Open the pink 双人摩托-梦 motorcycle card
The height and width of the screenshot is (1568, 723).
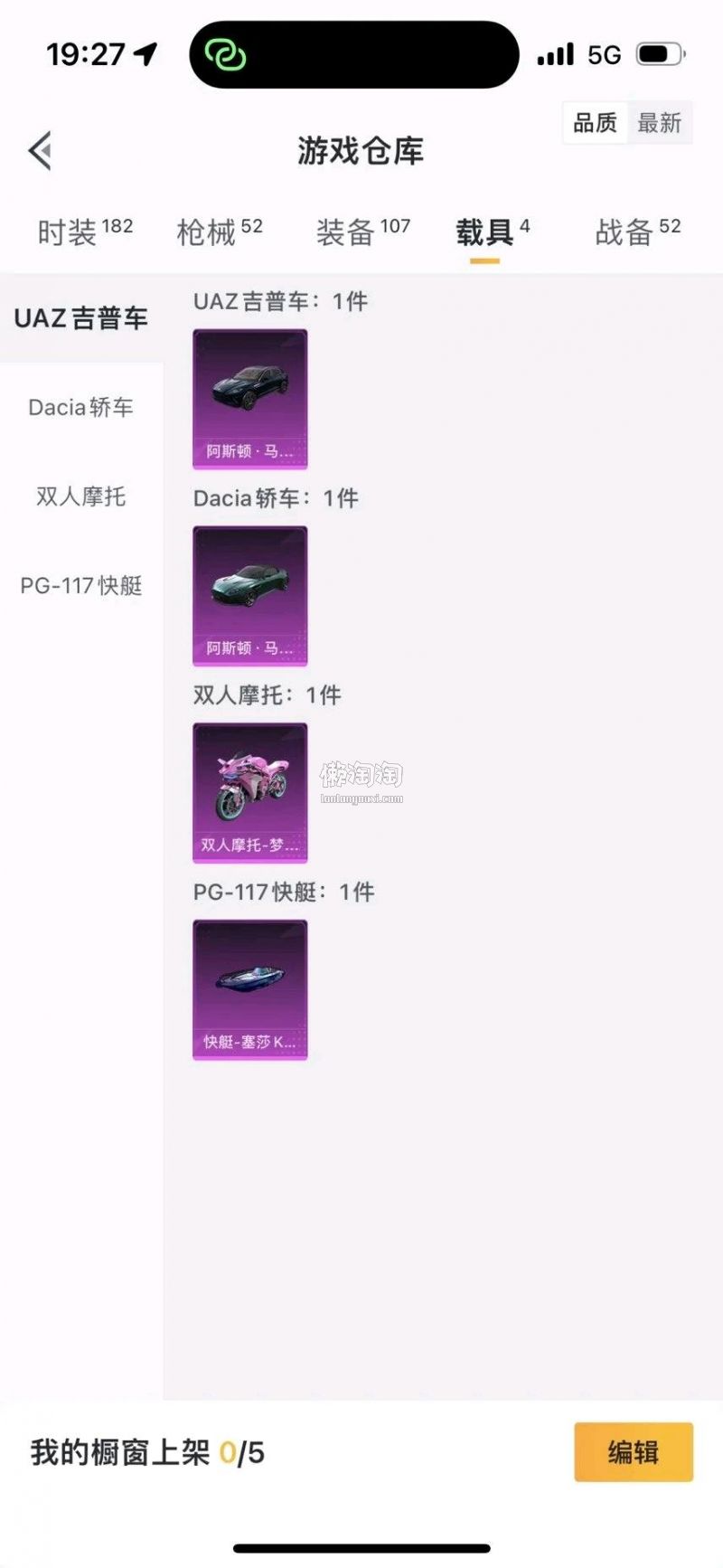tap(250, 793)
